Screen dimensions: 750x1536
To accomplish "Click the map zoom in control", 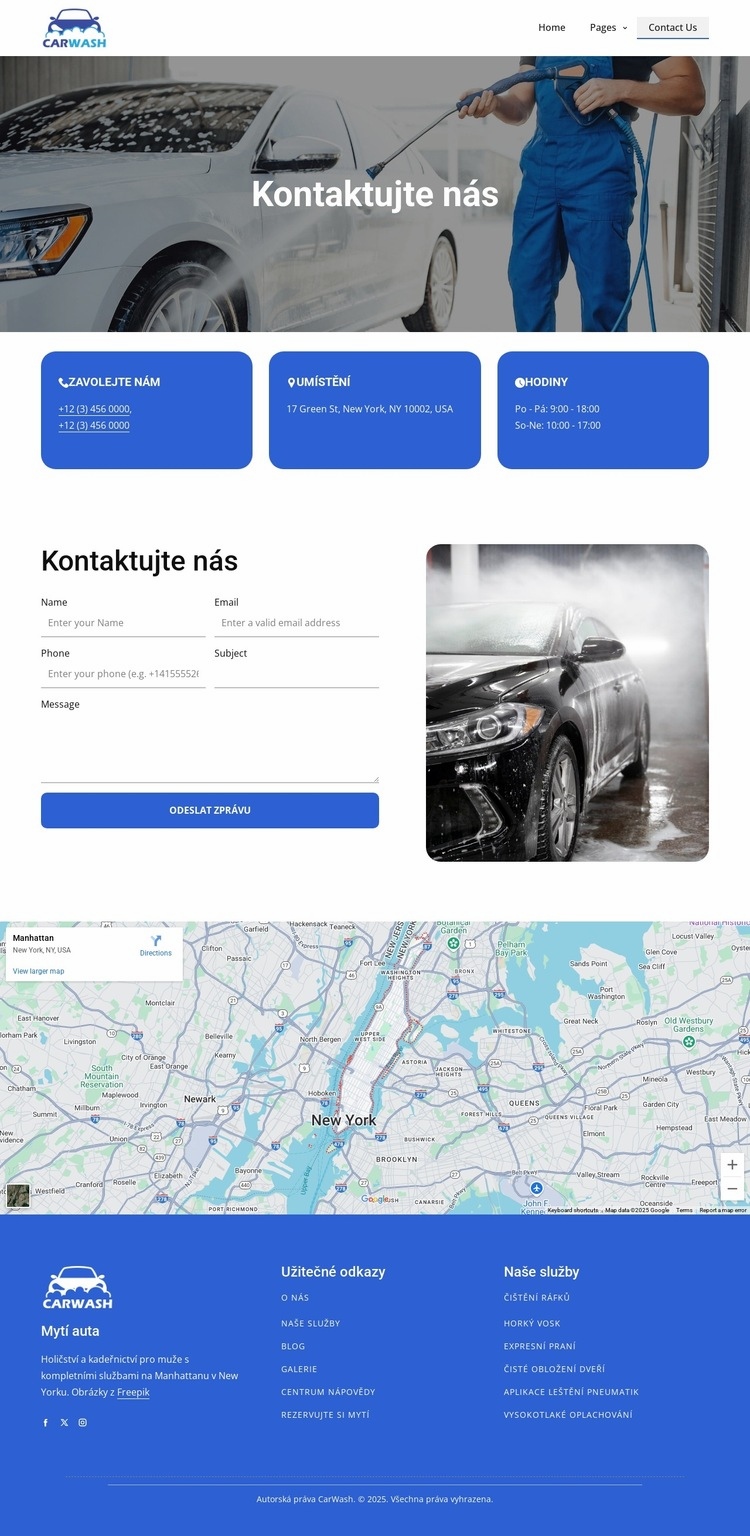I will click(731, 1164).
